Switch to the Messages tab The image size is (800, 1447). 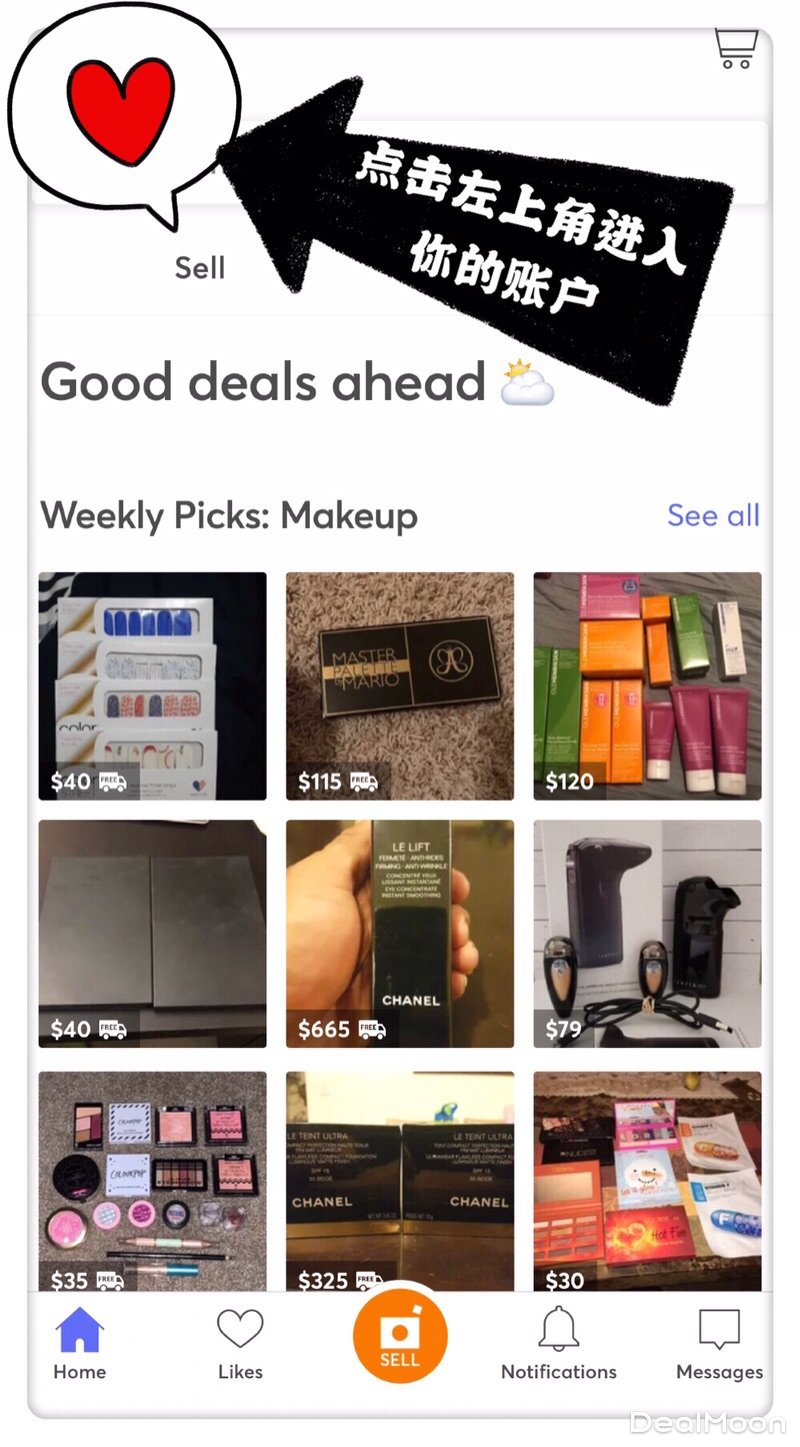pyautogui.click(x=719, y=1344)
